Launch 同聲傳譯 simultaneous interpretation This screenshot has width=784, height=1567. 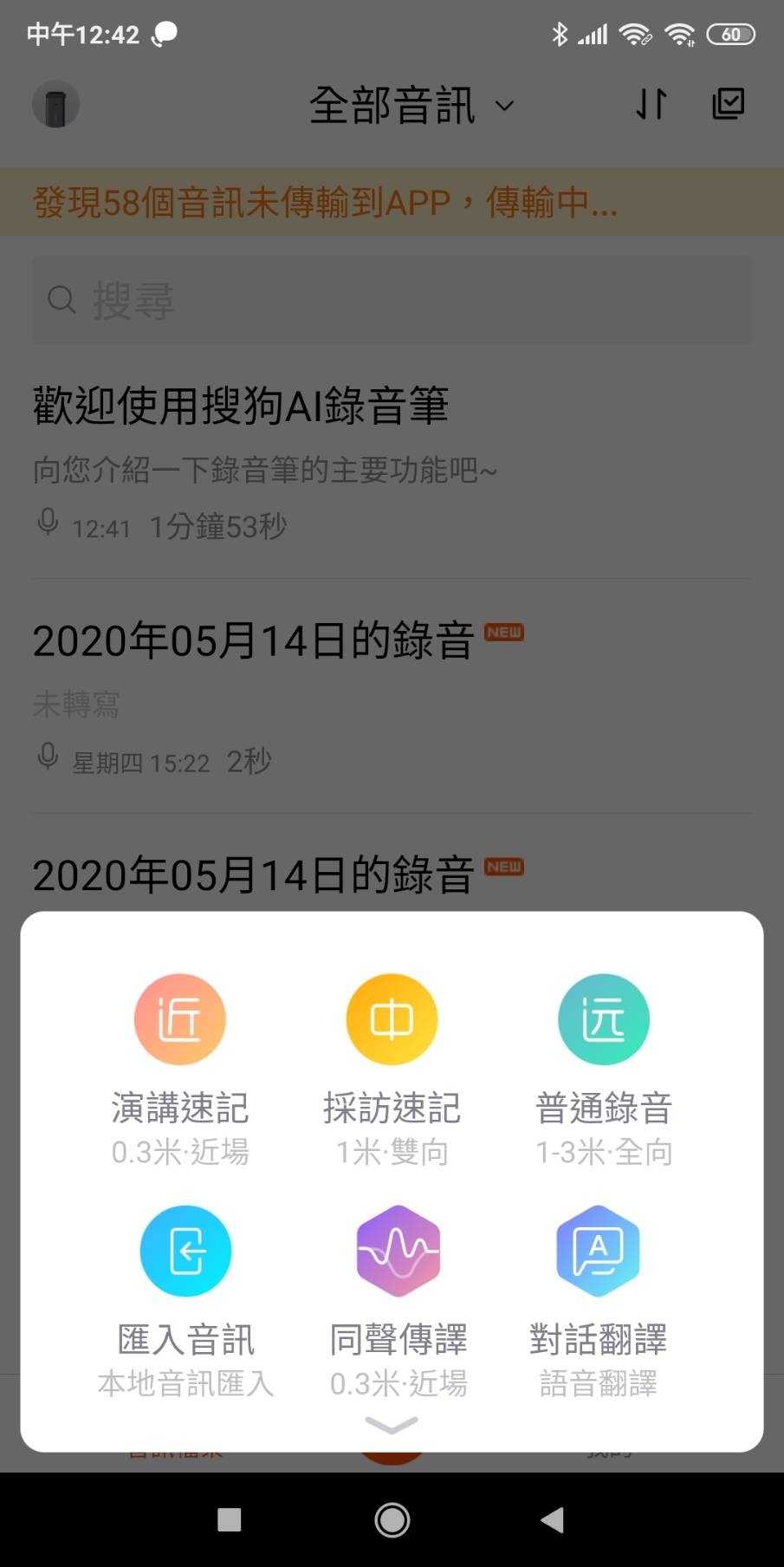tap(398, 1252)
